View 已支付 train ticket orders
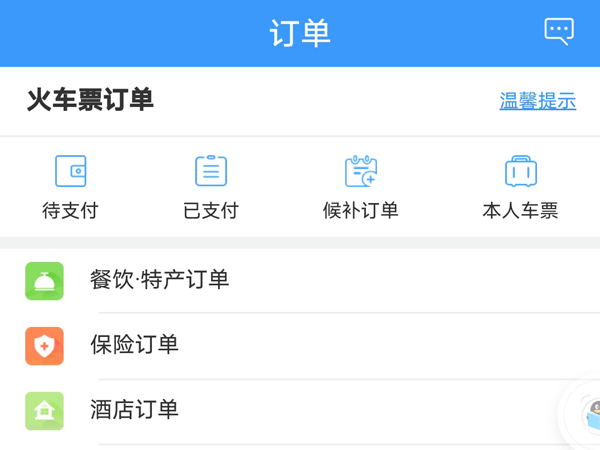 pyautogui.click(x=211, y=186)
